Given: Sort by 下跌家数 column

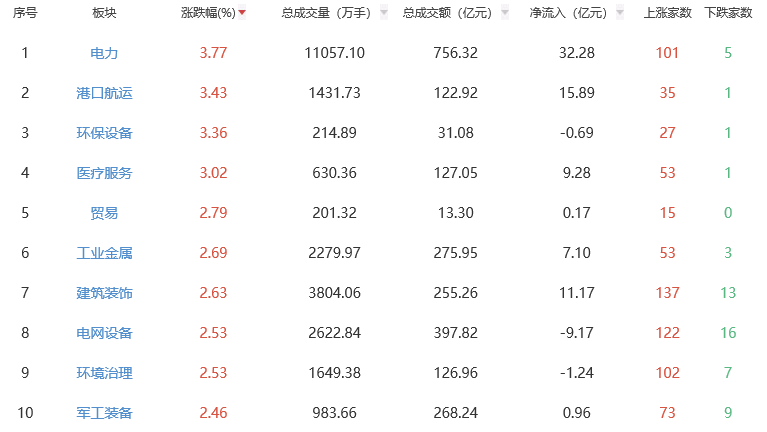Looking at the screenshot, I should (x=728, y=13).
